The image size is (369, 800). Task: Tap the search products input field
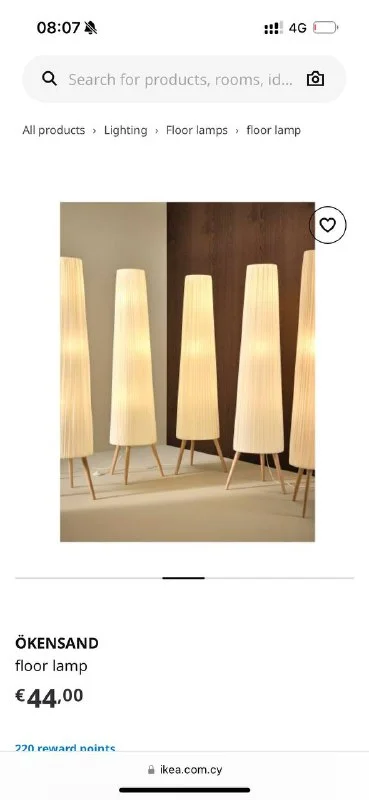(181, 80)
